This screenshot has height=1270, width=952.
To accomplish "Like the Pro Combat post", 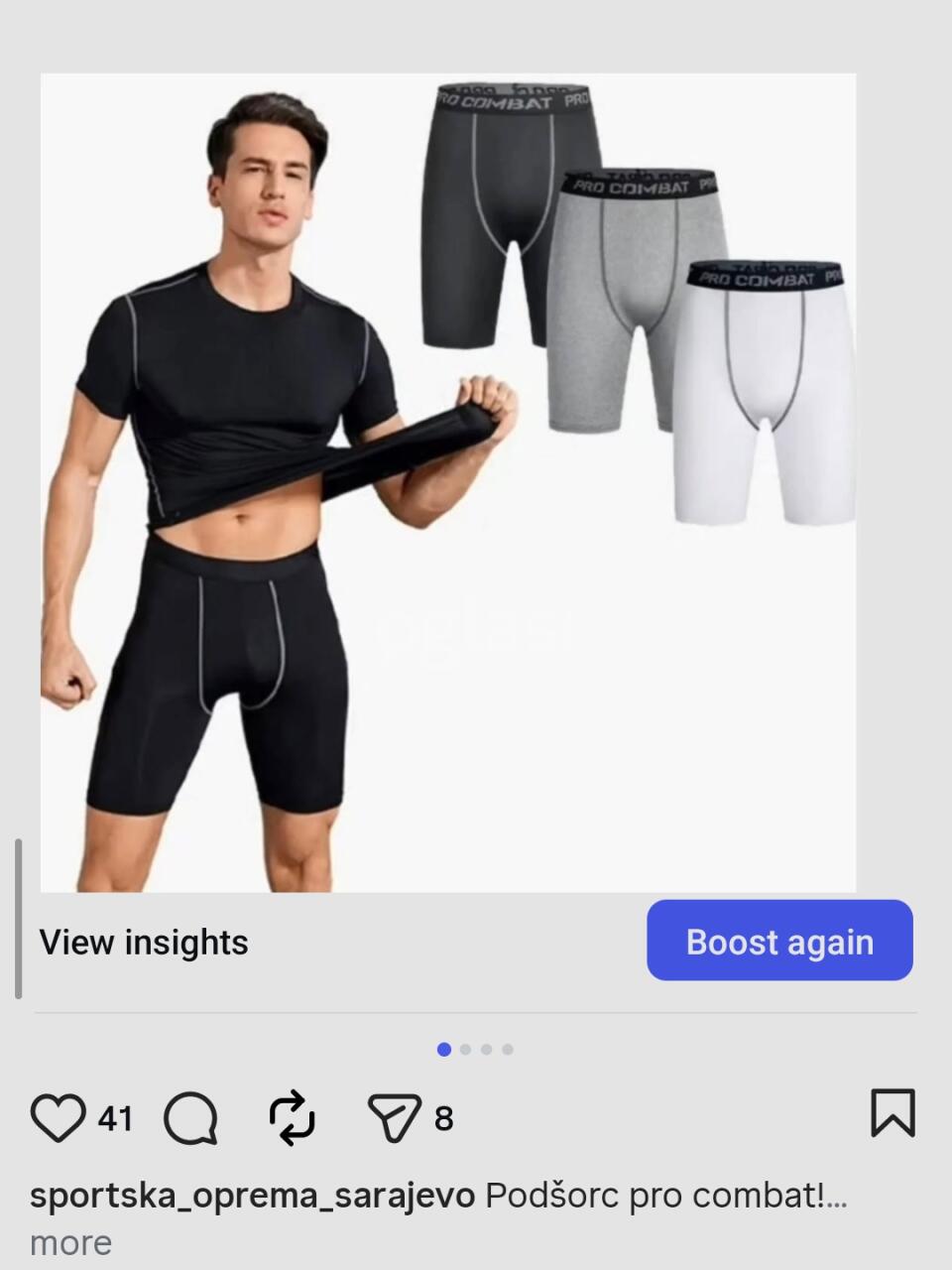I will point(58,1118).
